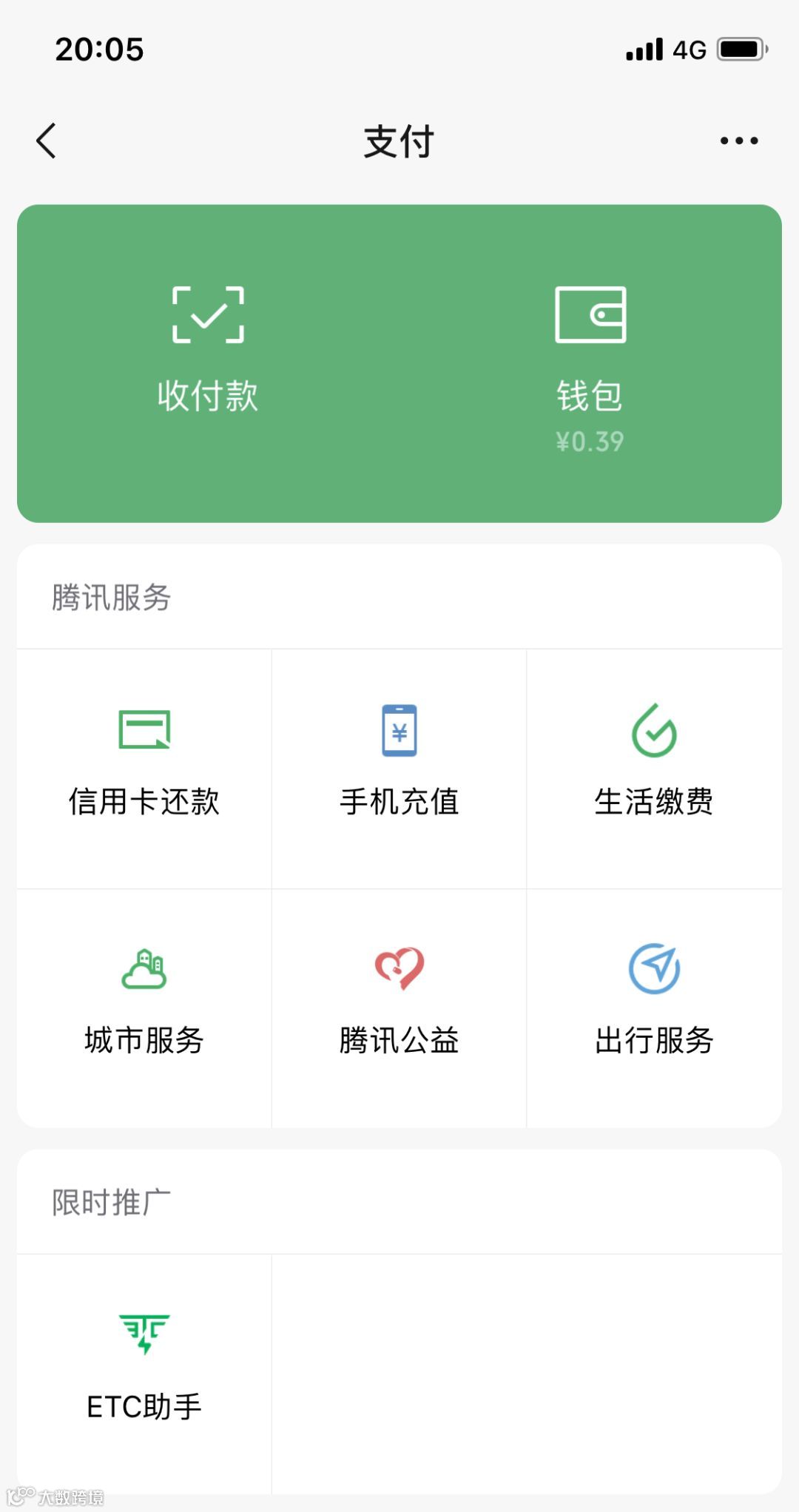Viewport: 799px width, 1512px height.
Task: Go back from the 支付 page
Action: pos(47,141)
